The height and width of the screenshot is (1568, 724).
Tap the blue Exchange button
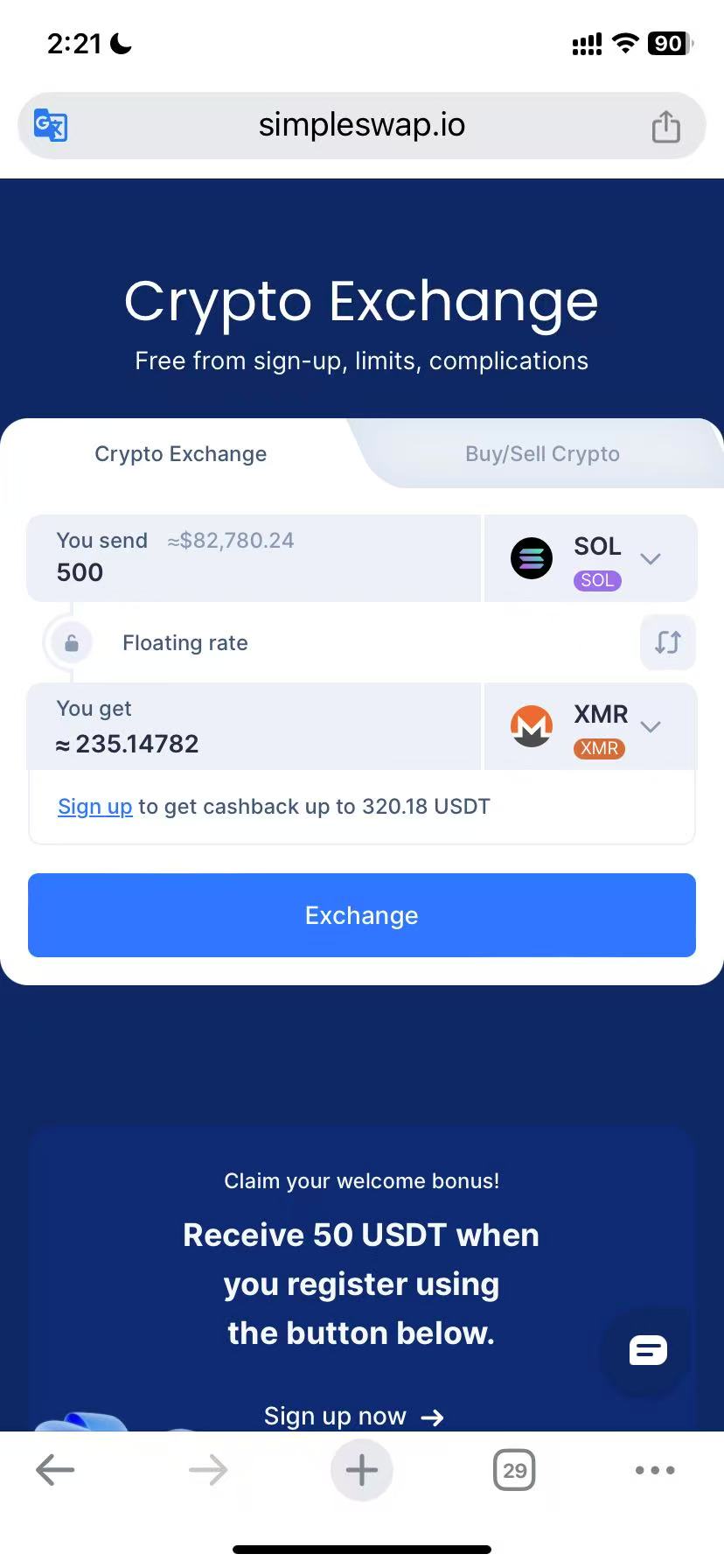[361, 915]
